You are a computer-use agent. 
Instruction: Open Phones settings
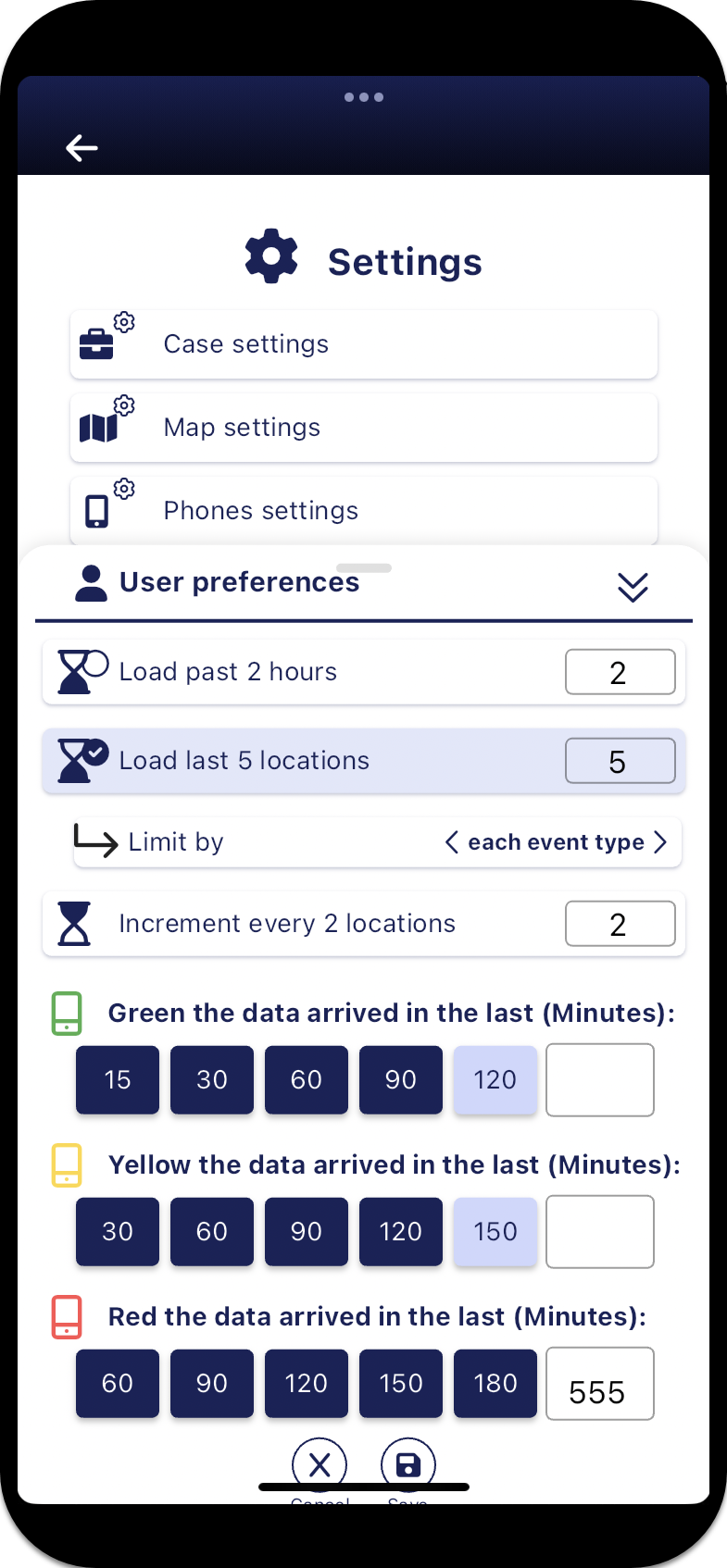(x=363, y=510)
